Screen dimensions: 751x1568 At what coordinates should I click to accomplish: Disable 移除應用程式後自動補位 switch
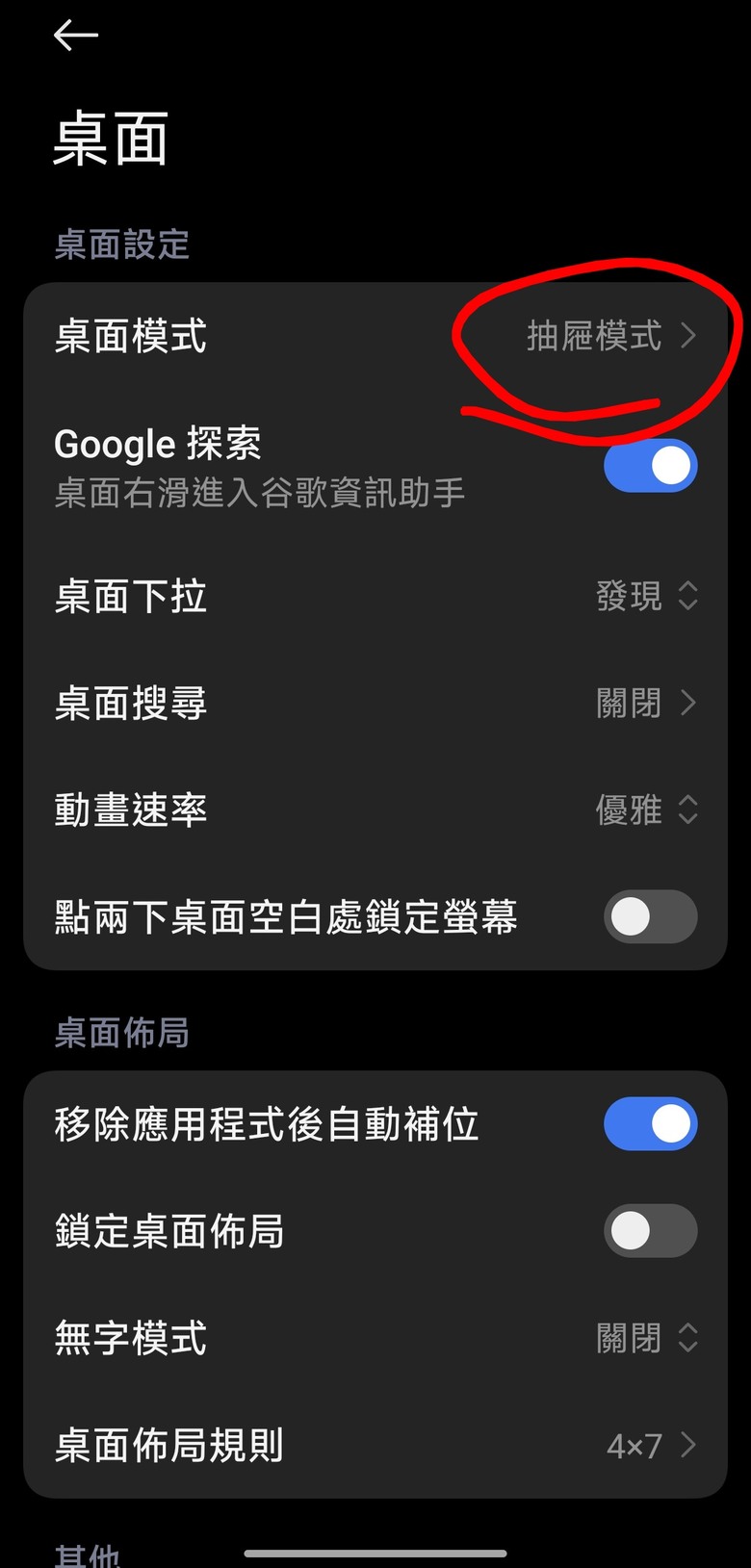(650, 1124)
